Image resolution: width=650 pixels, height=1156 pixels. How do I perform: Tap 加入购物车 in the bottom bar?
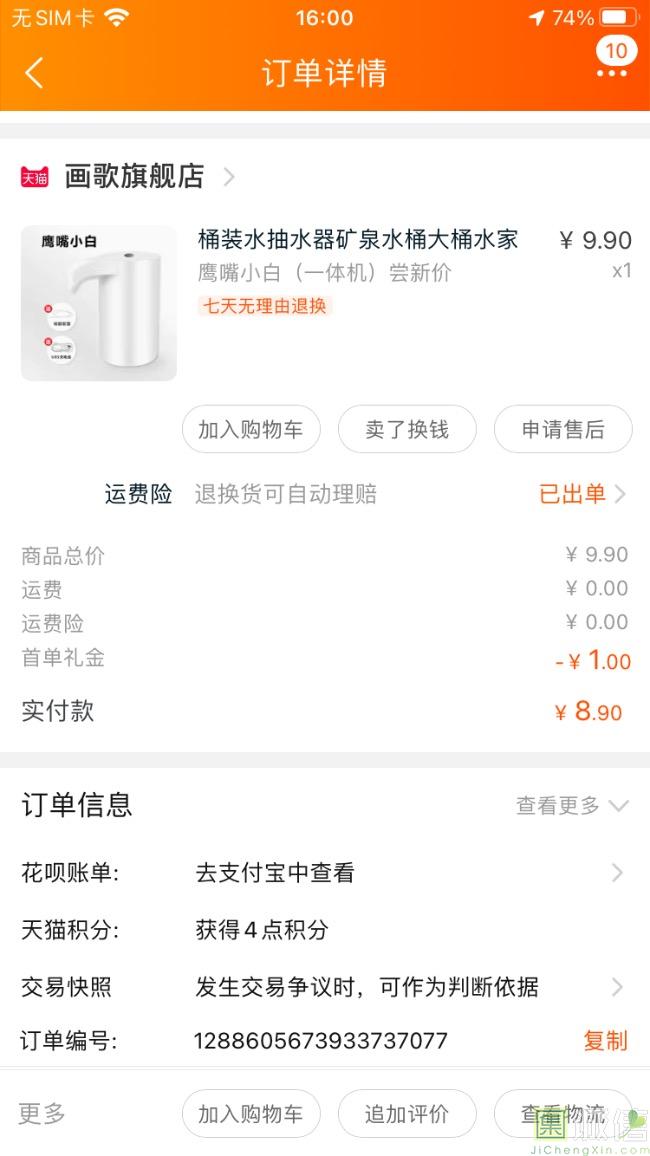click(251, 1114)
